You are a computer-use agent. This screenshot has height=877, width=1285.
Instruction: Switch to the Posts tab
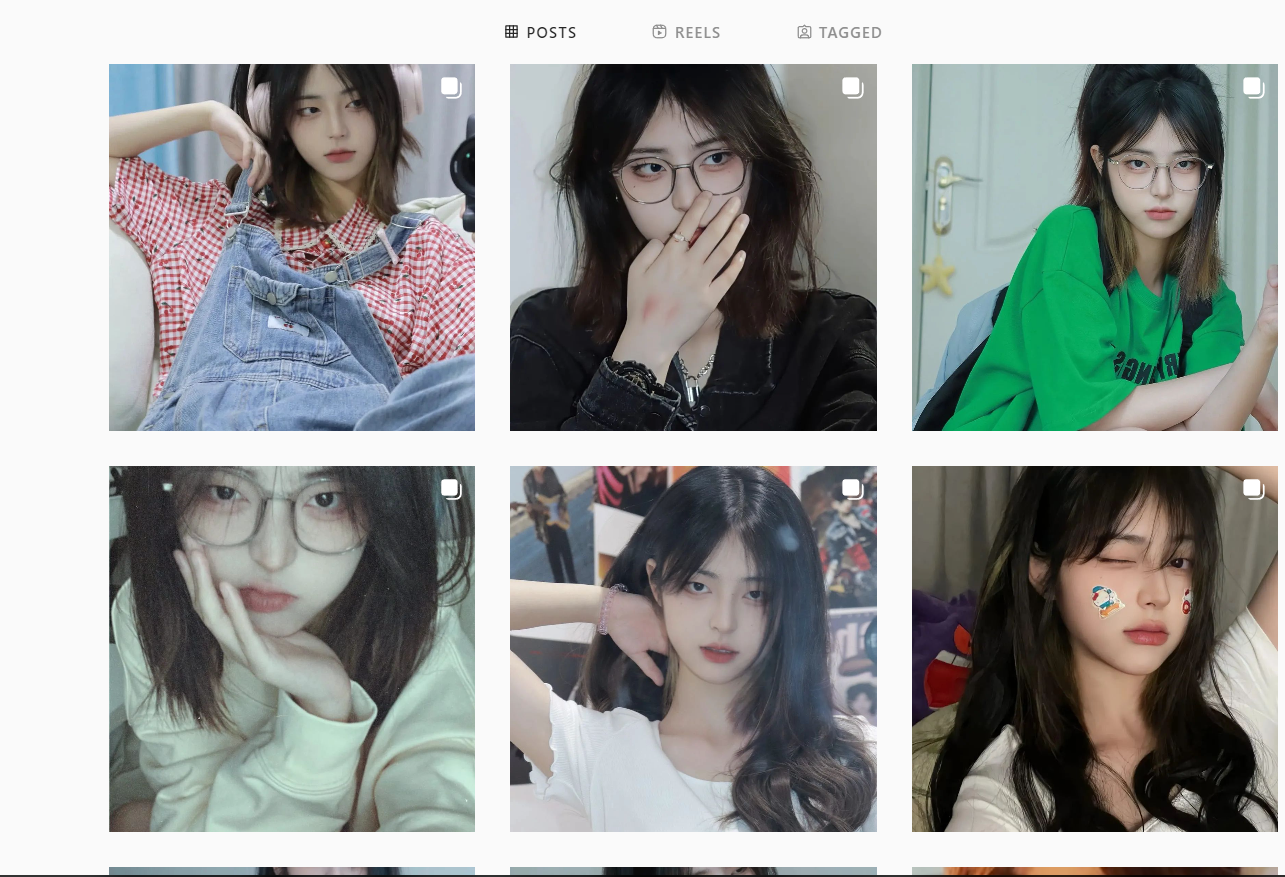[x=541, y=32]
